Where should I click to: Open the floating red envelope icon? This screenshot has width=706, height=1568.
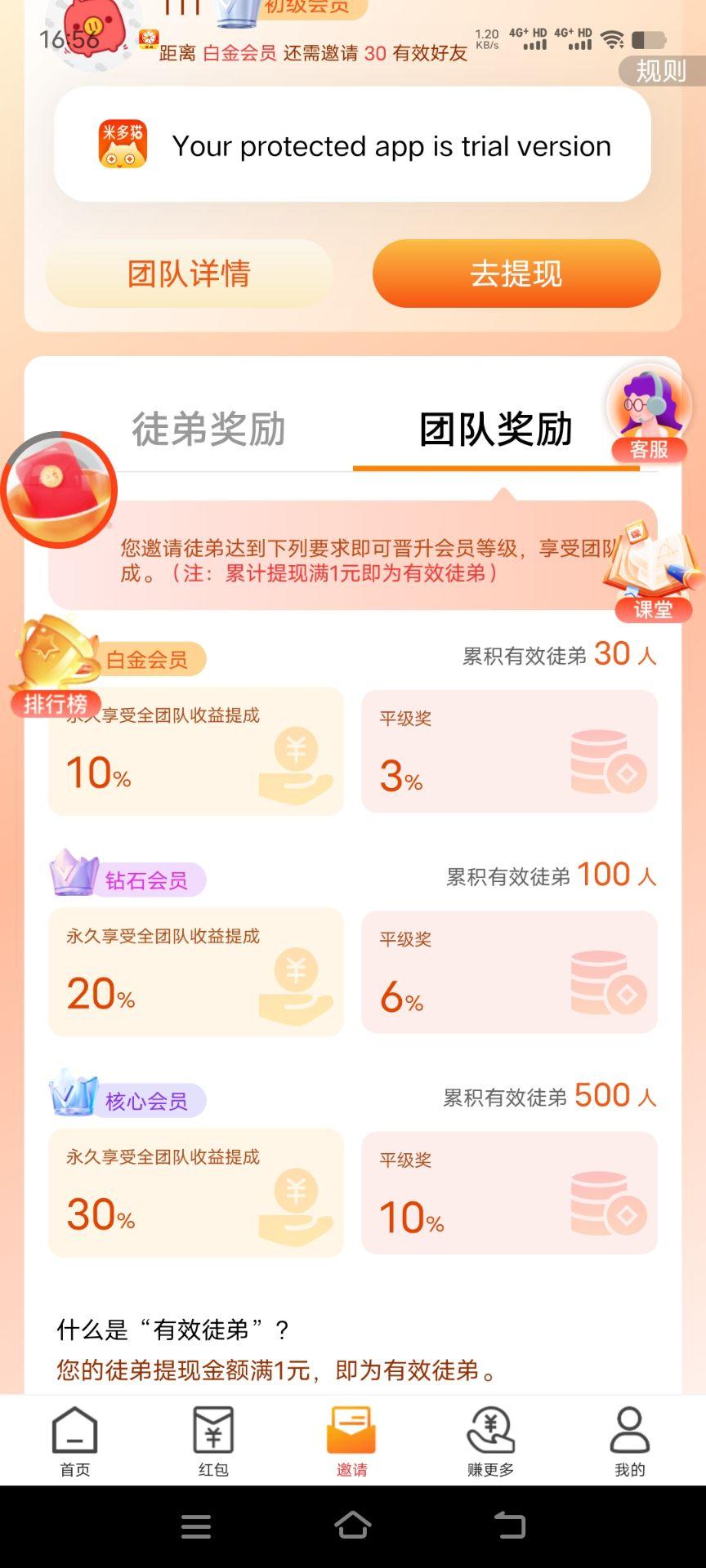tap(59, 490)
